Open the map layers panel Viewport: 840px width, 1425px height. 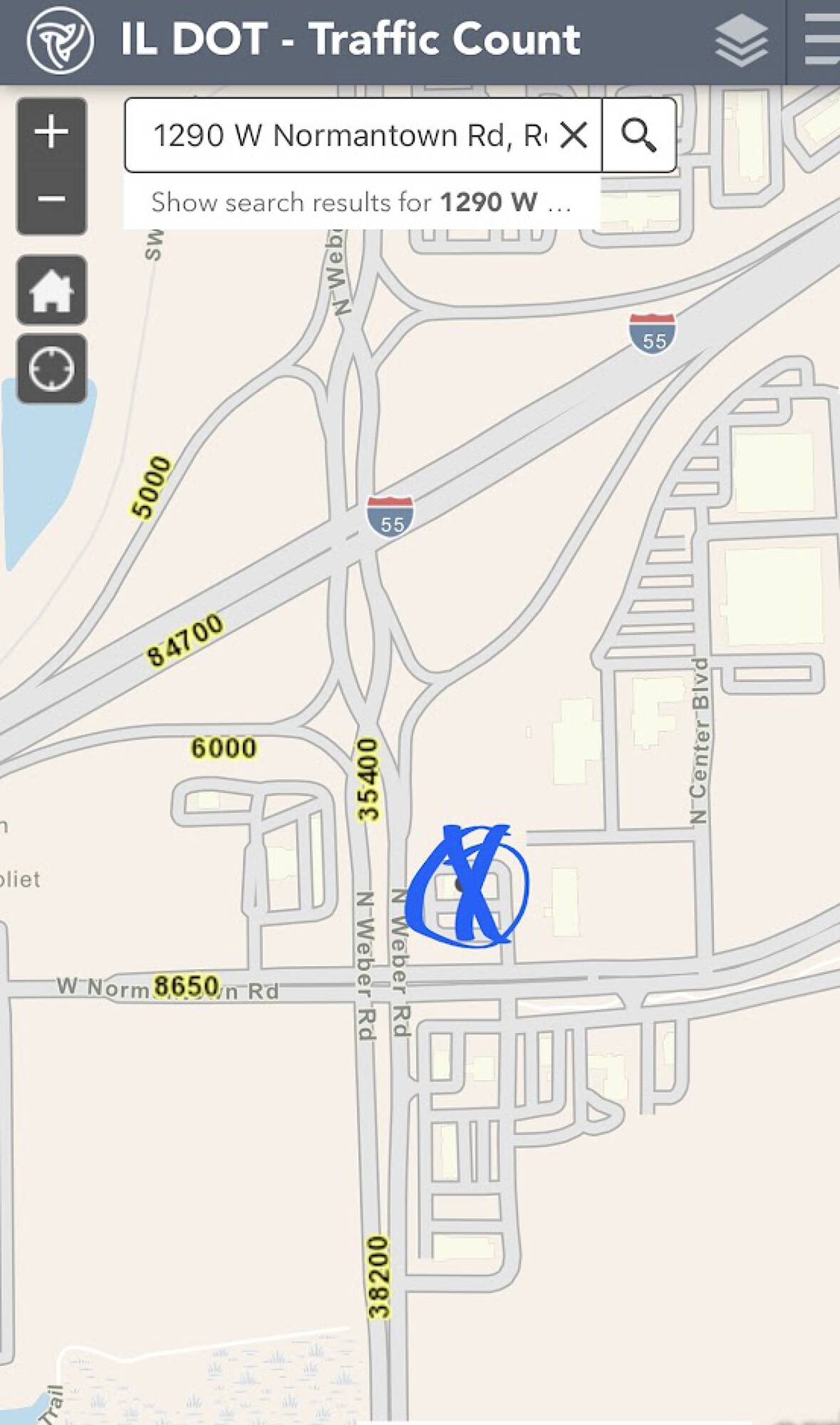(741, 41)
